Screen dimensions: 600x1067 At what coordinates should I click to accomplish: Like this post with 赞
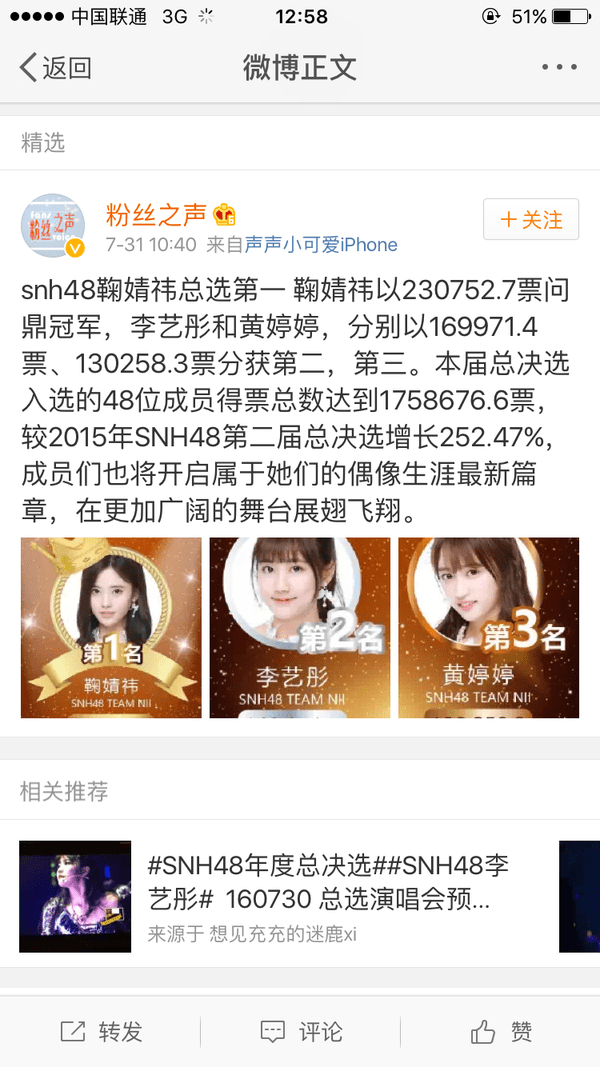[x=501, y=1031]
